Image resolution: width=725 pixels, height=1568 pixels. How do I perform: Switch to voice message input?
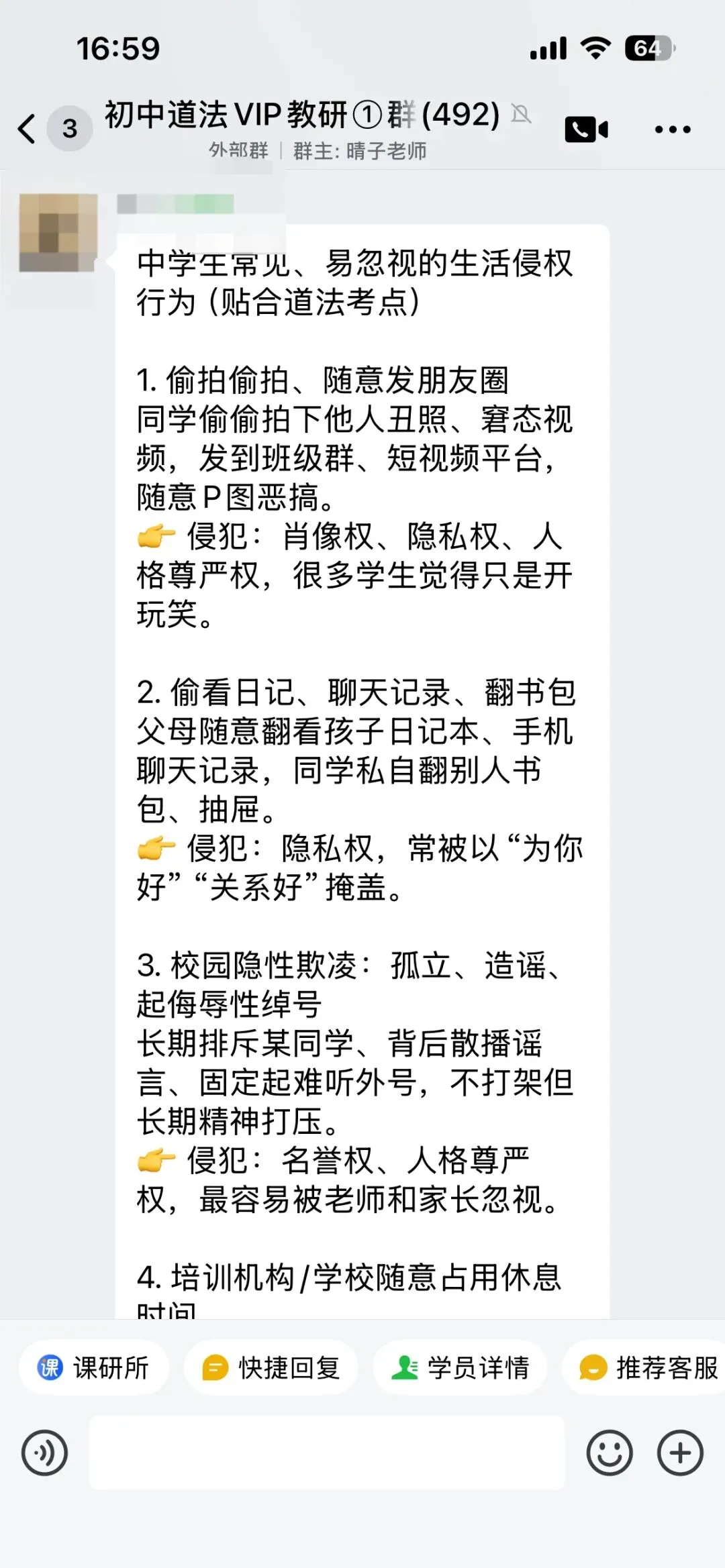tap(44, 1453)
